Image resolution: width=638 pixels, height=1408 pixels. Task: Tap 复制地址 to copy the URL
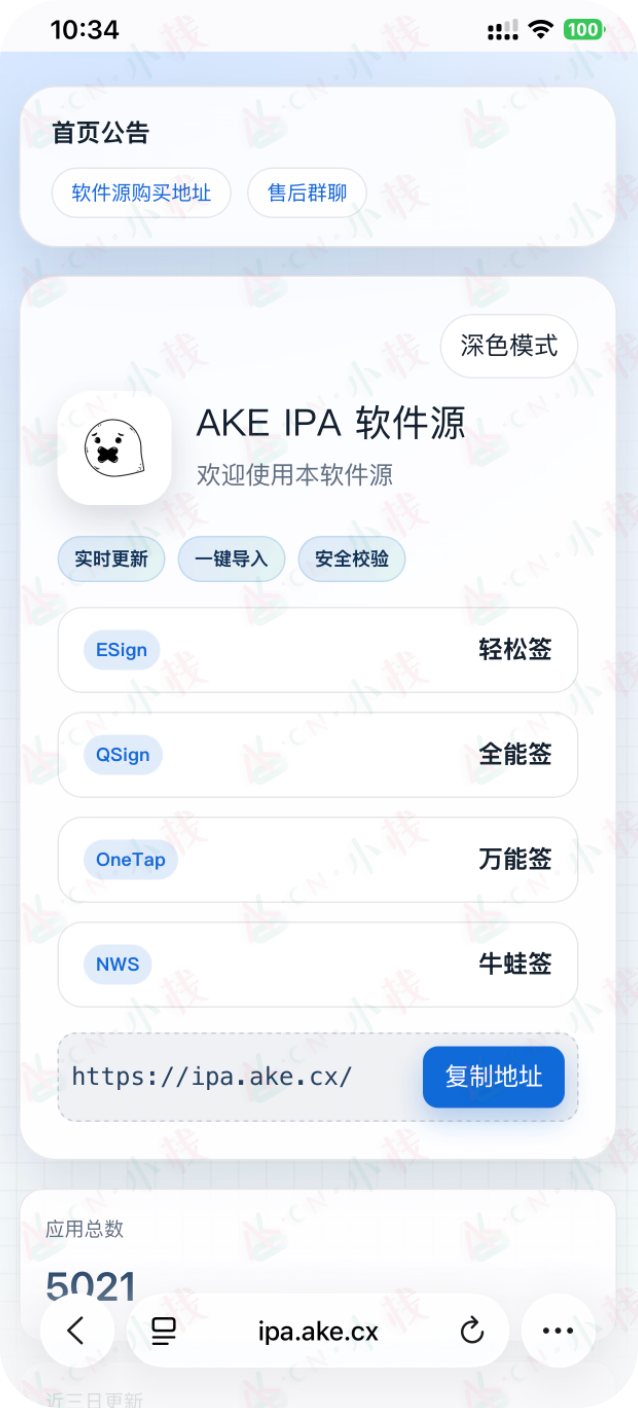pos(494,1077)
